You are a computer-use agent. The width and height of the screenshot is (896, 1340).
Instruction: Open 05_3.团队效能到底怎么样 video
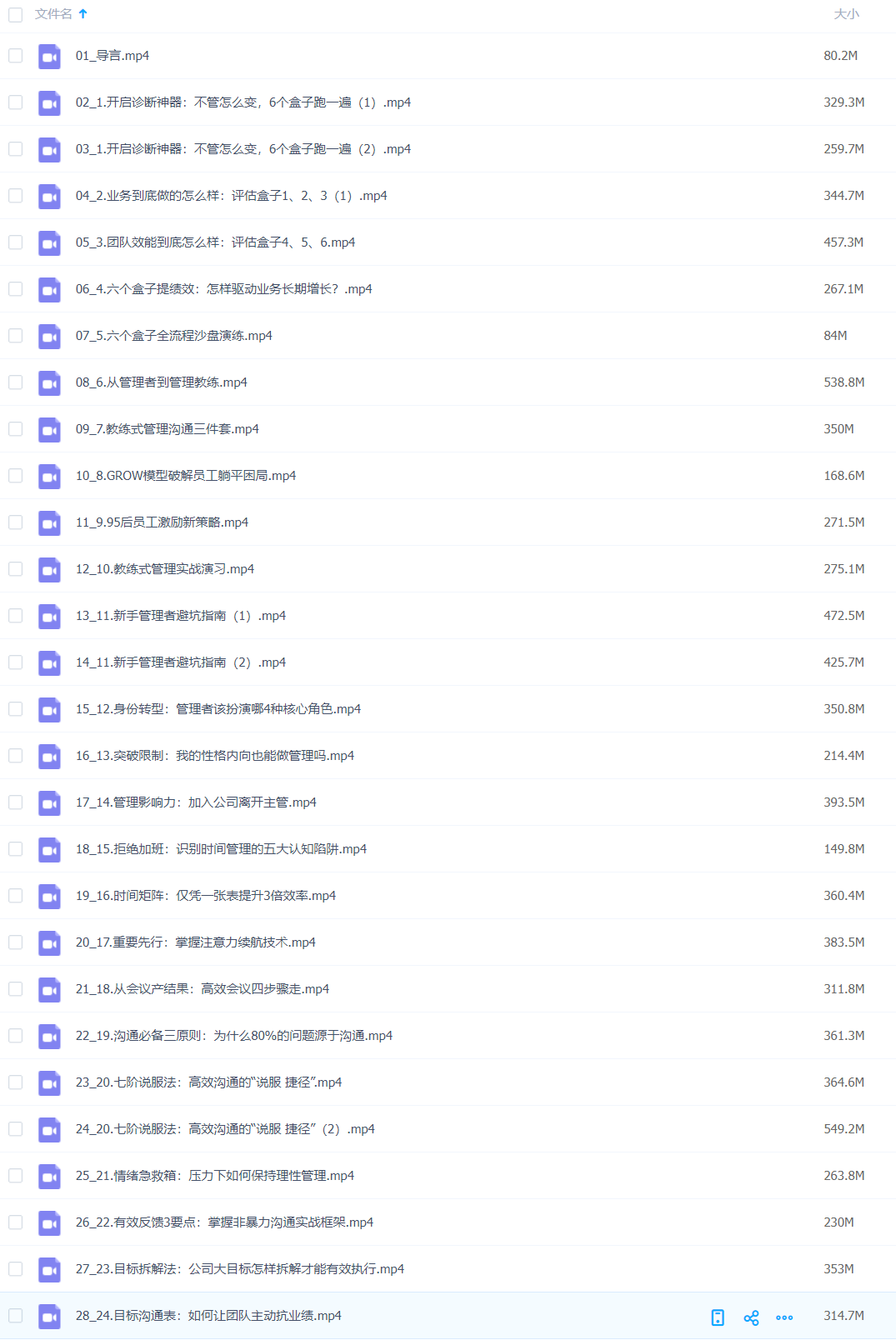tap(215, 242)
